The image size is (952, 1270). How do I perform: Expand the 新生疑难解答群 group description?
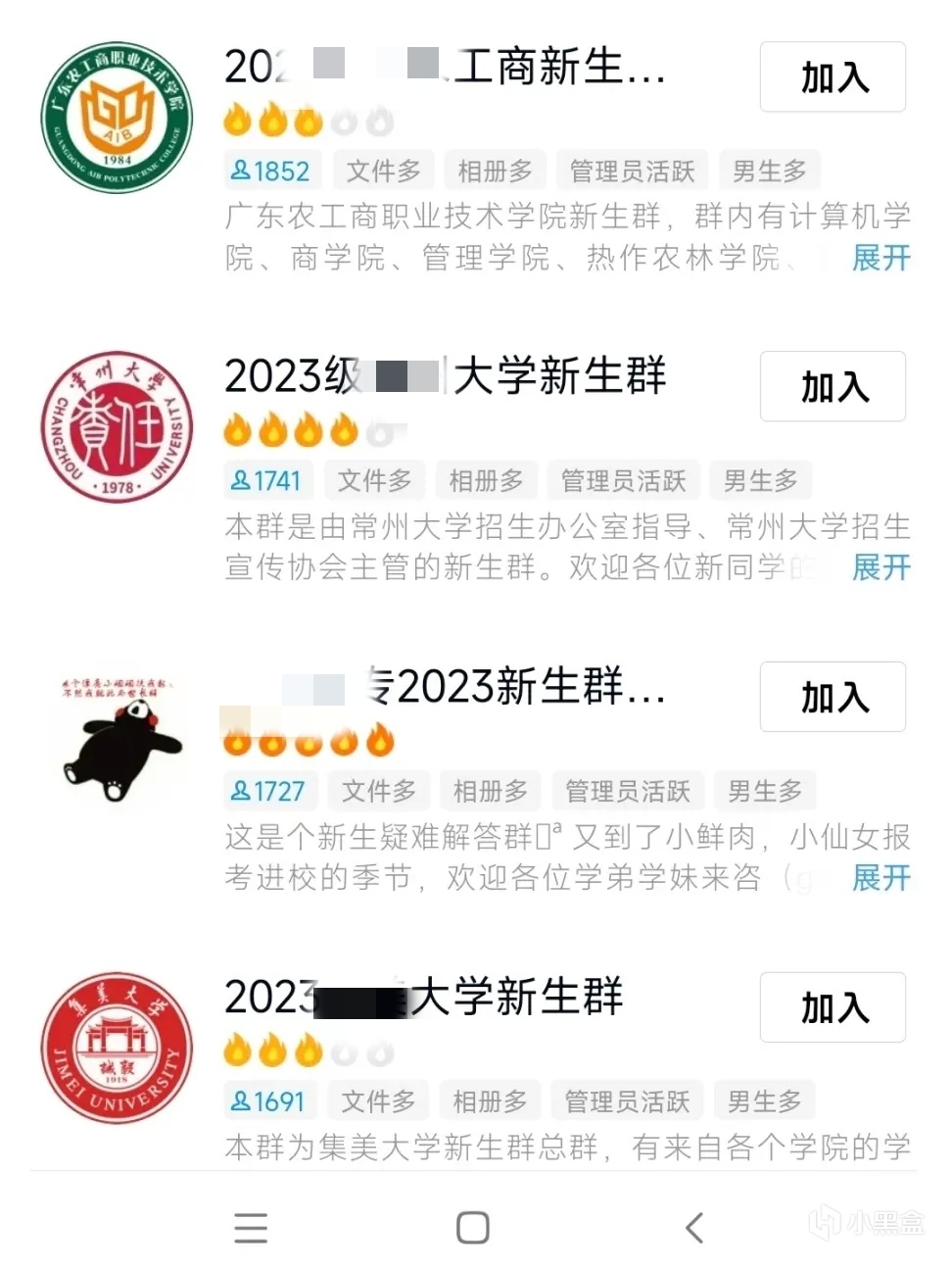881,877
